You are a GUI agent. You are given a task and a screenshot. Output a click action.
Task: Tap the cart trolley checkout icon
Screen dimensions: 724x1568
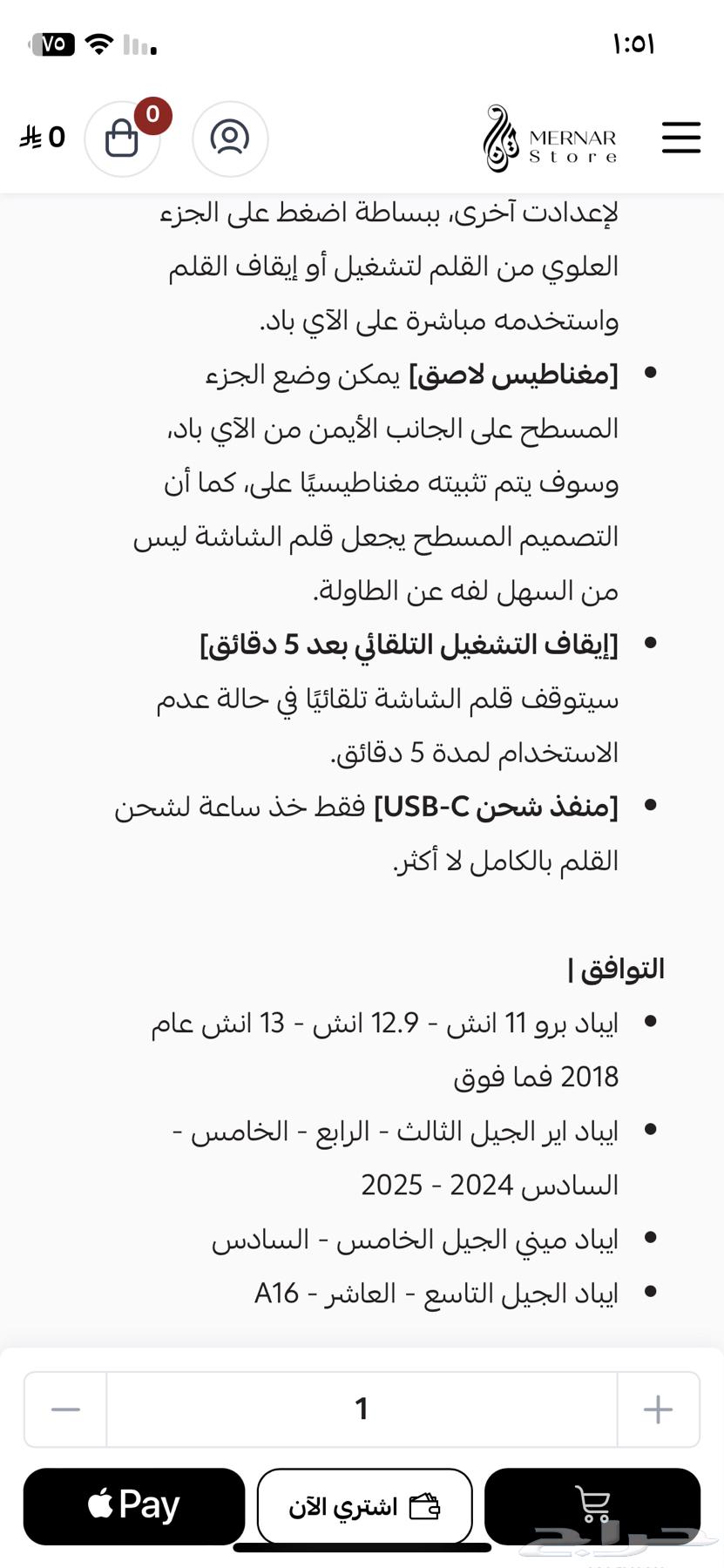click(595, 1504)
